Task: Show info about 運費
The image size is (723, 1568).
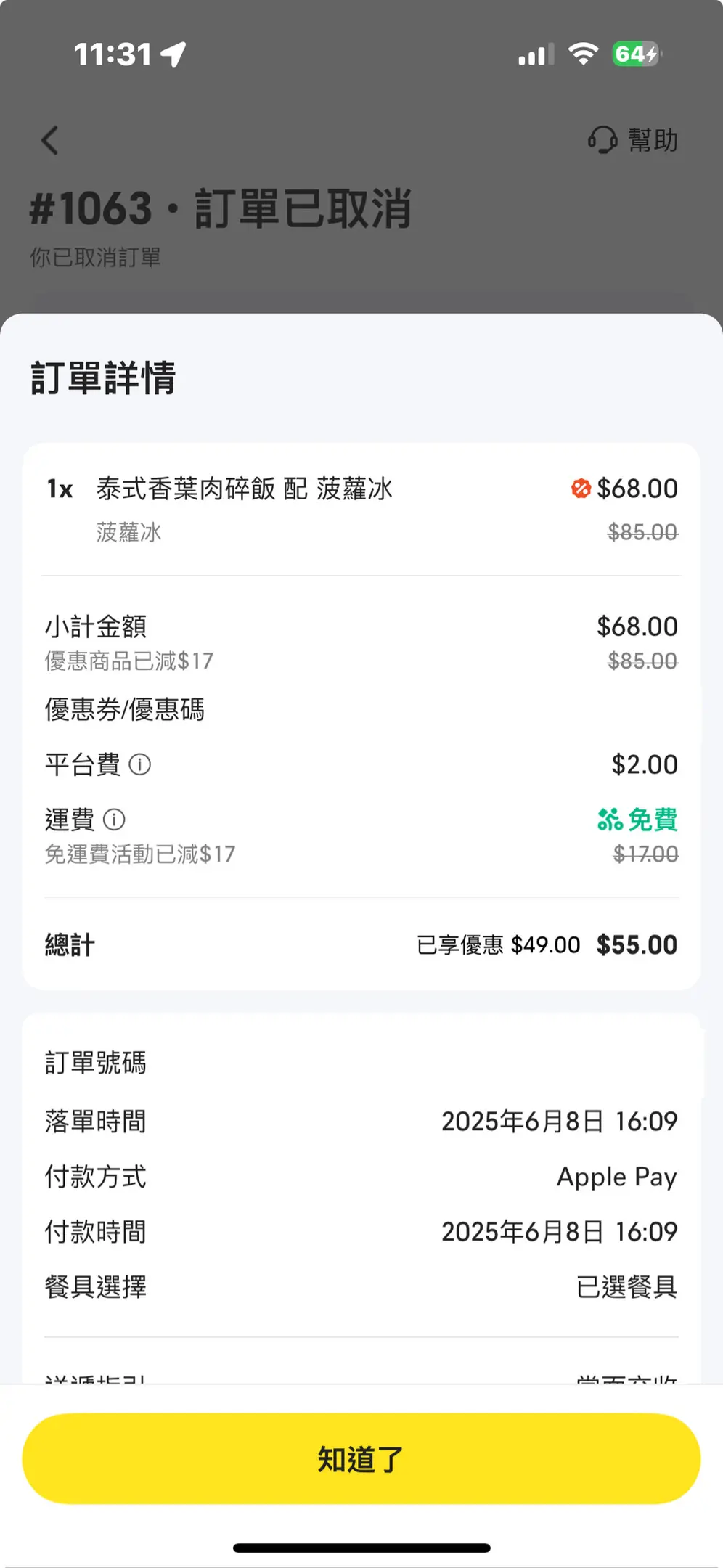Action: [114, 820]
